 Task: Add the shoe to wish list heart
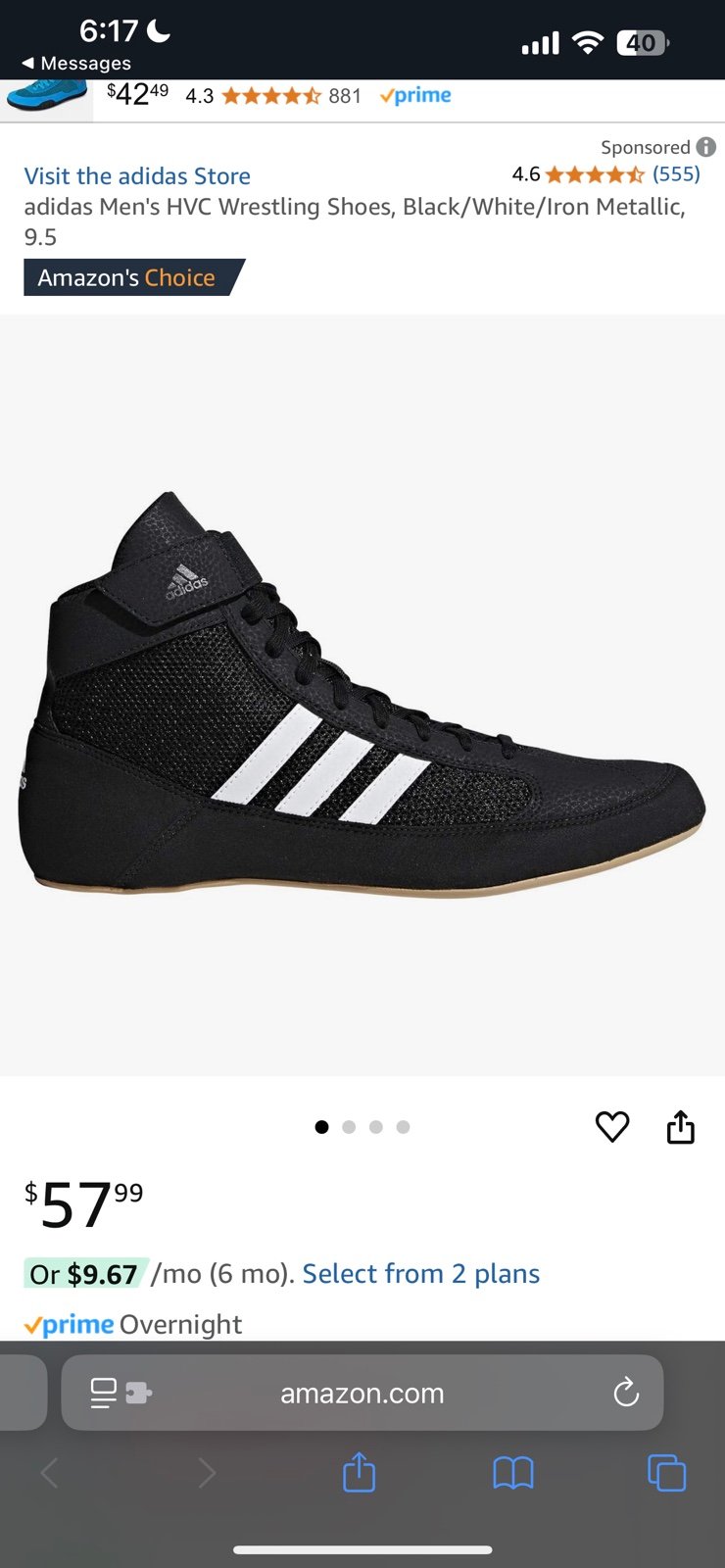[612, 1127]
